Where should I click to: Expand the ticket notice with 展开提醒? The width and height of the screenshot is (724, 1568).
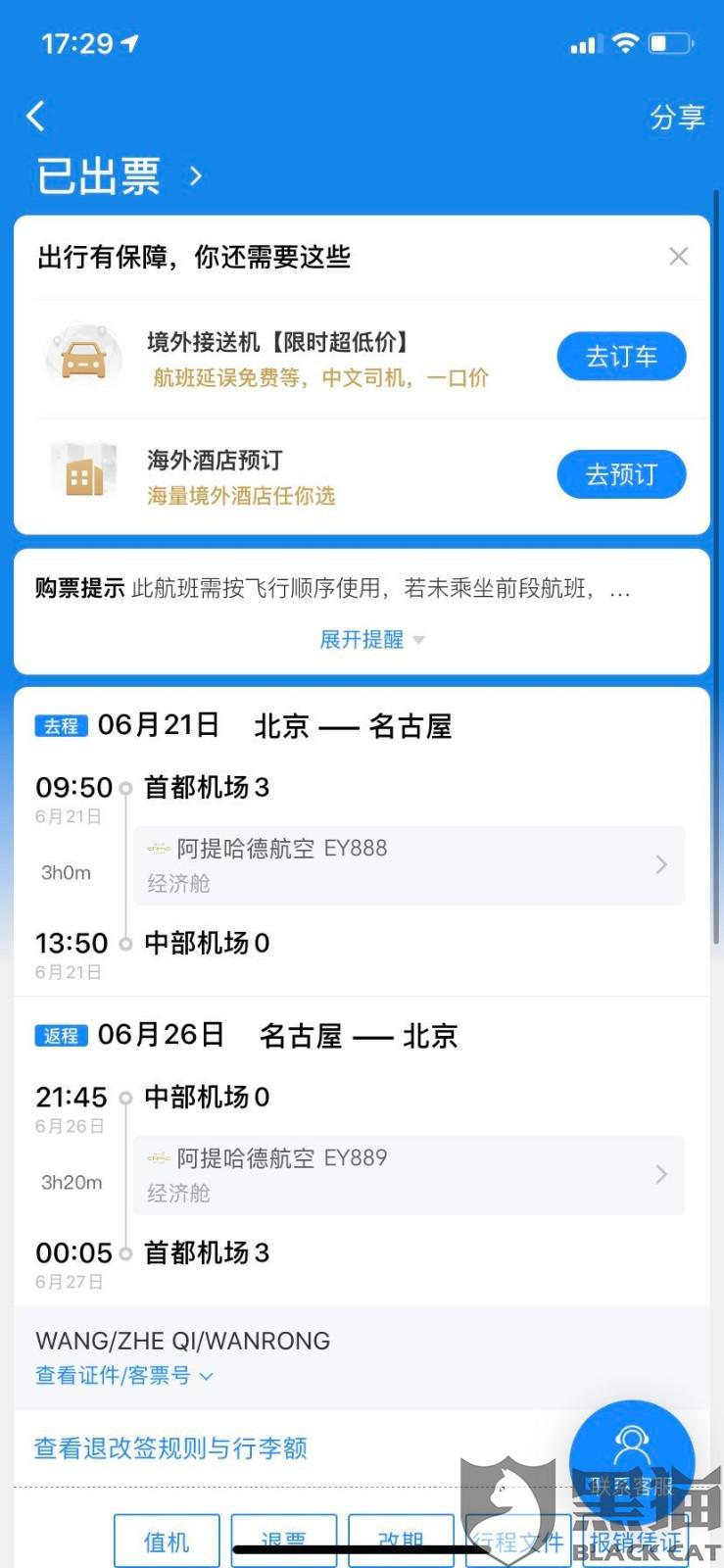371,640
